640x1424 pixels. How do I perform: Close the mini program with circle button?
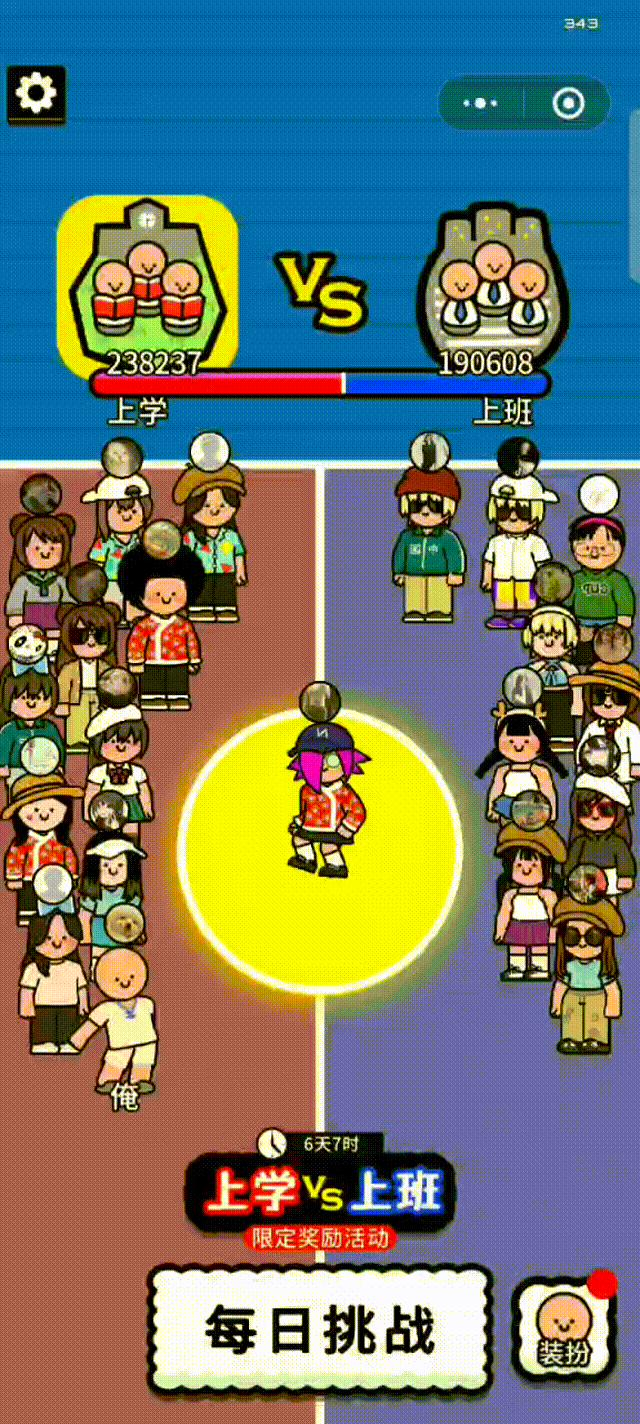click(568, 102)
